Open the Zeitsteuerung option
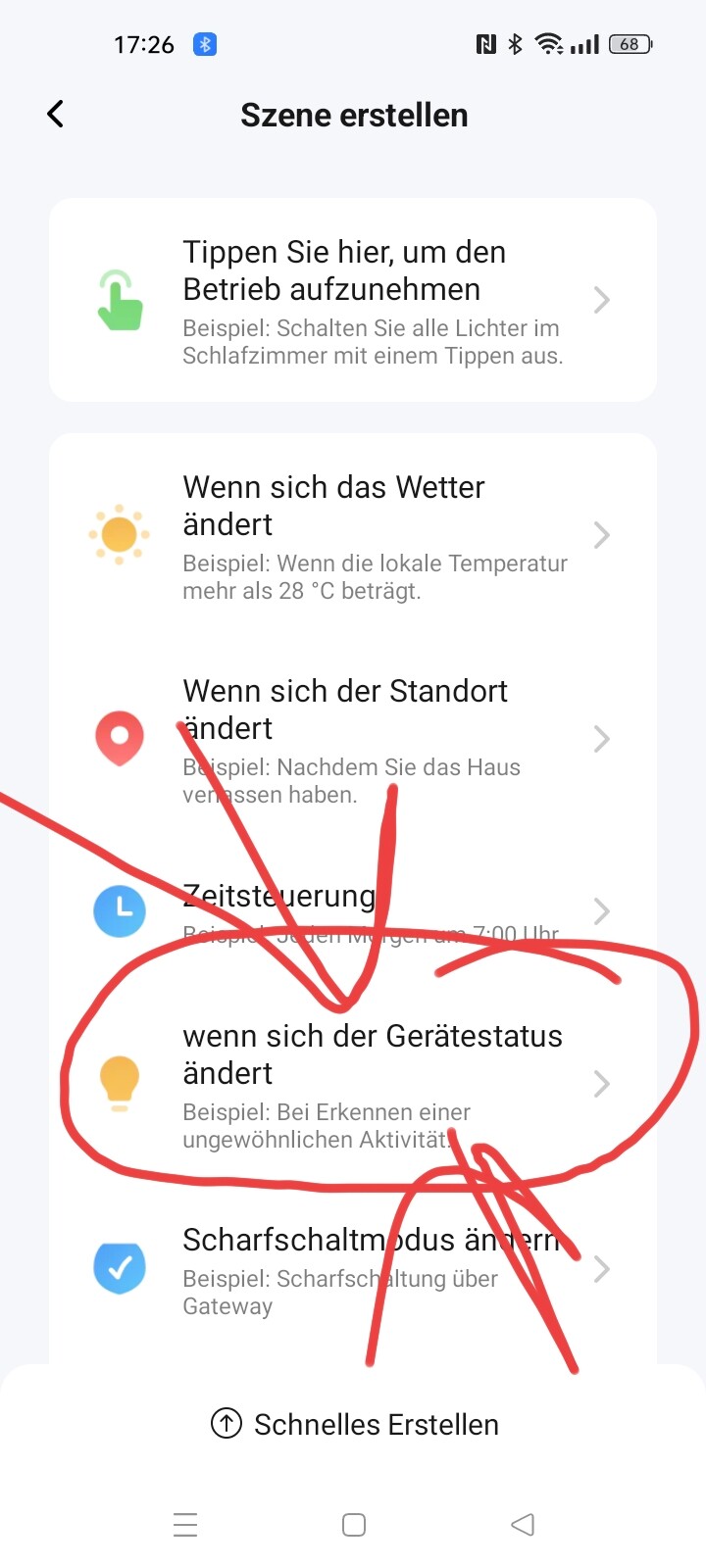Viewport: 706px width, 1568px height. coord(353,911)
